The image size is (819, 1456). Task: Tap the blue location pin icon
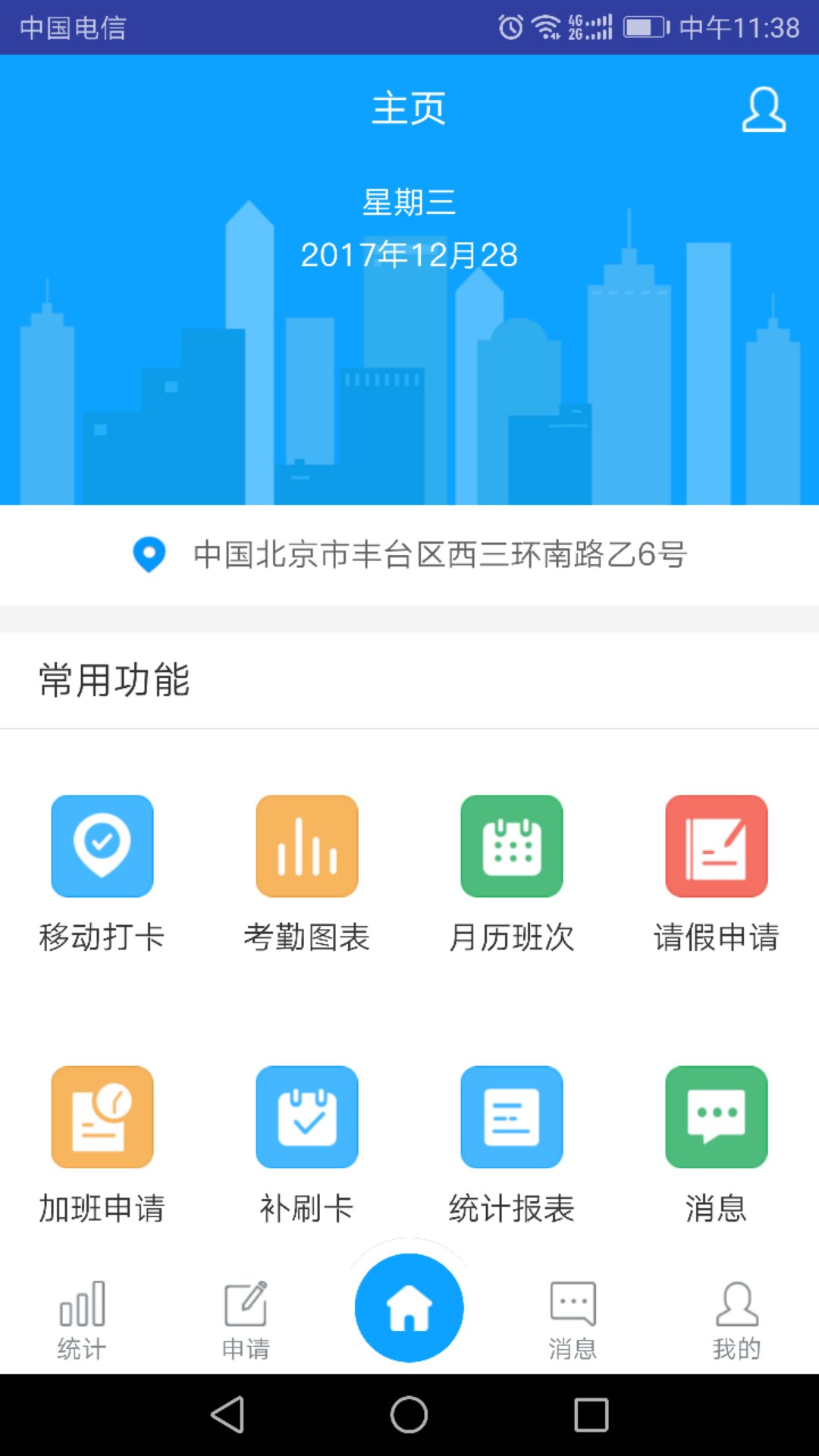click(149, 554)
